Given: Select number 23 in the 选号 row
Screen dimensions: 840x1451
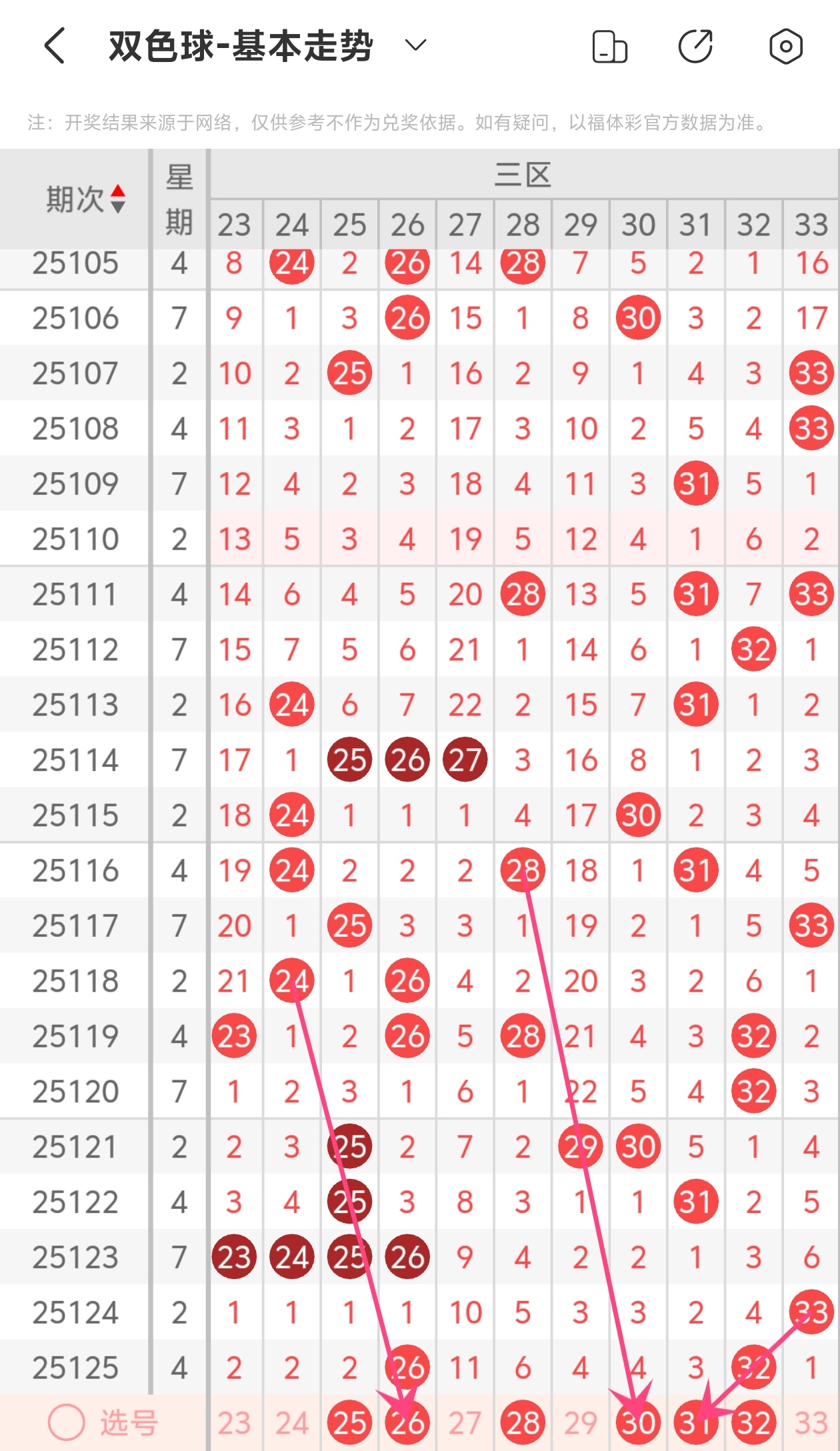Looking at the screenshot, I should pyautogui.click(x=234, y=1423).
